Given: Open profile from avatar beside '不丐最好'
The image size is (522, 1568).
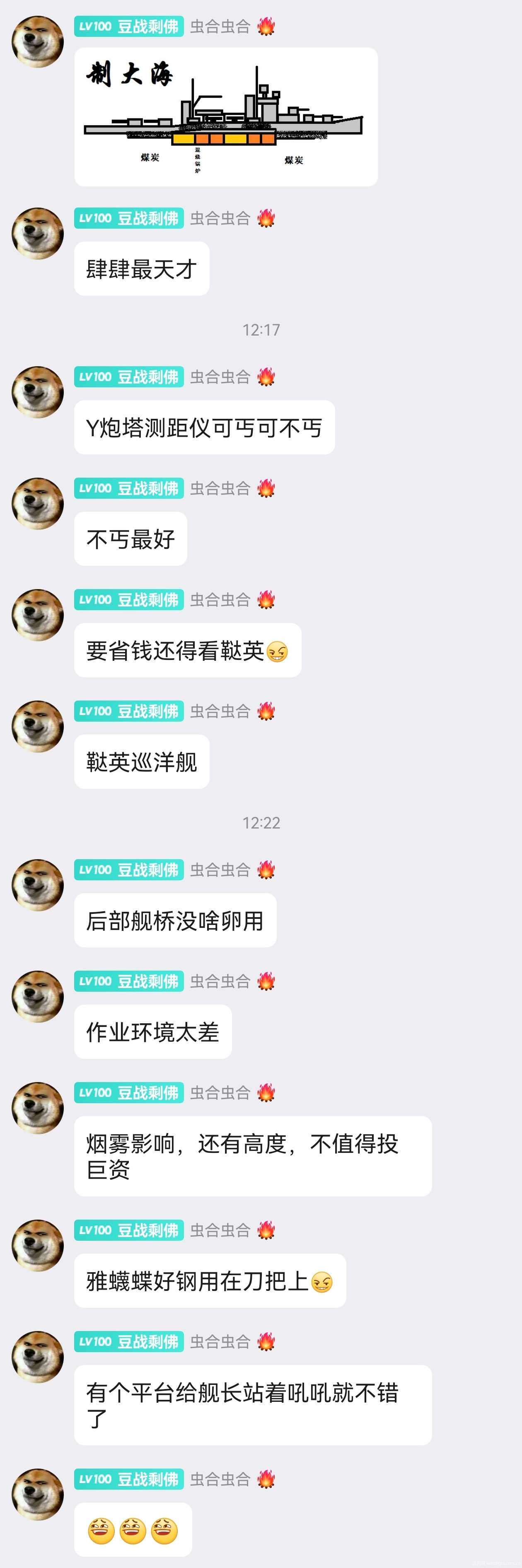Looking at the screenshot, I should pyautogui.click(x=38, y=503).
